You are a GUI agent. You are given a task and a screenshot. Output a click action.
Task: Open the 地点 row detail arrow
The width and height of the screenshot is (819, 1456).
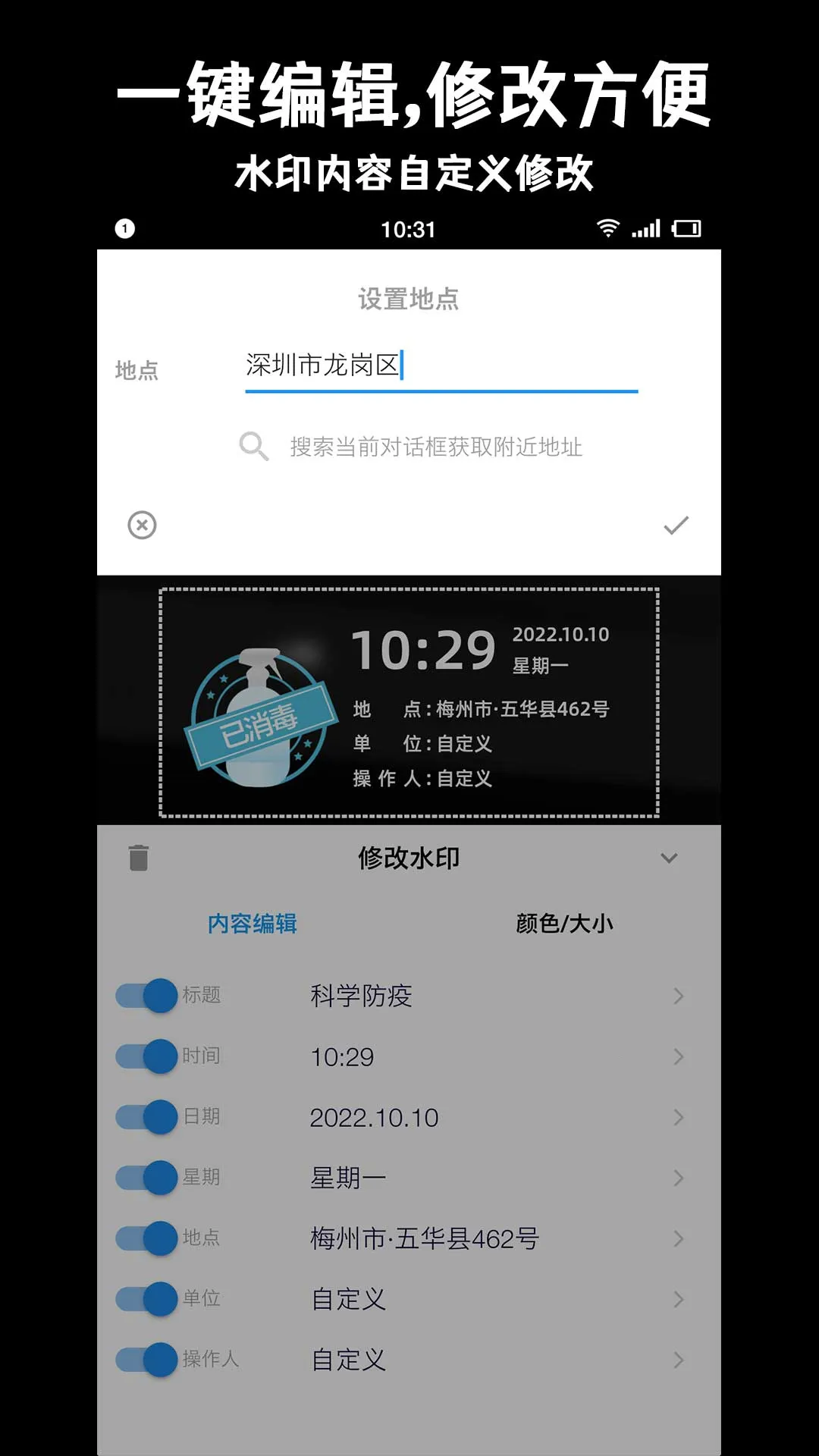pyautogui.click(x=677, y=1238)
